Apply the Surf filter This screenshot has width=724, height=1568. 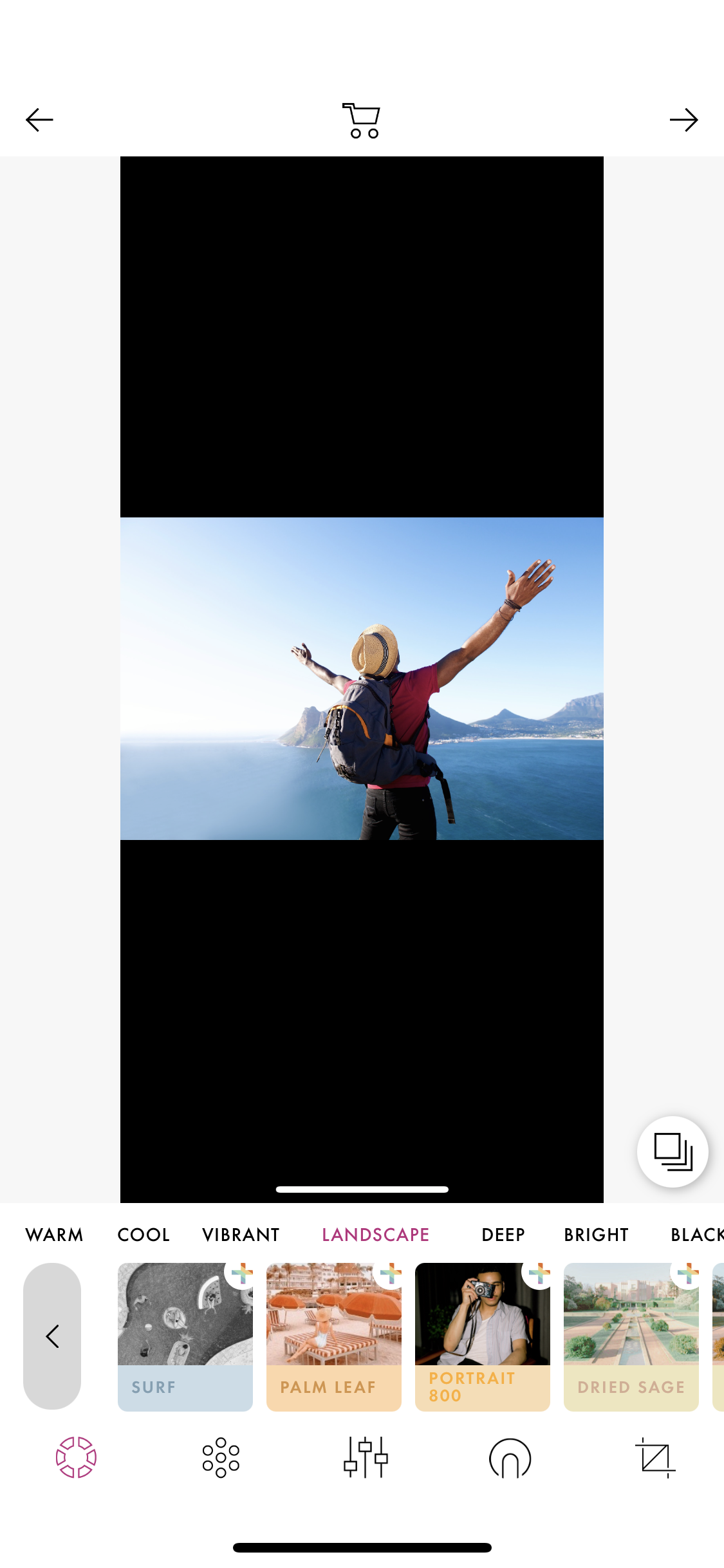click(x=185, y=1336)
